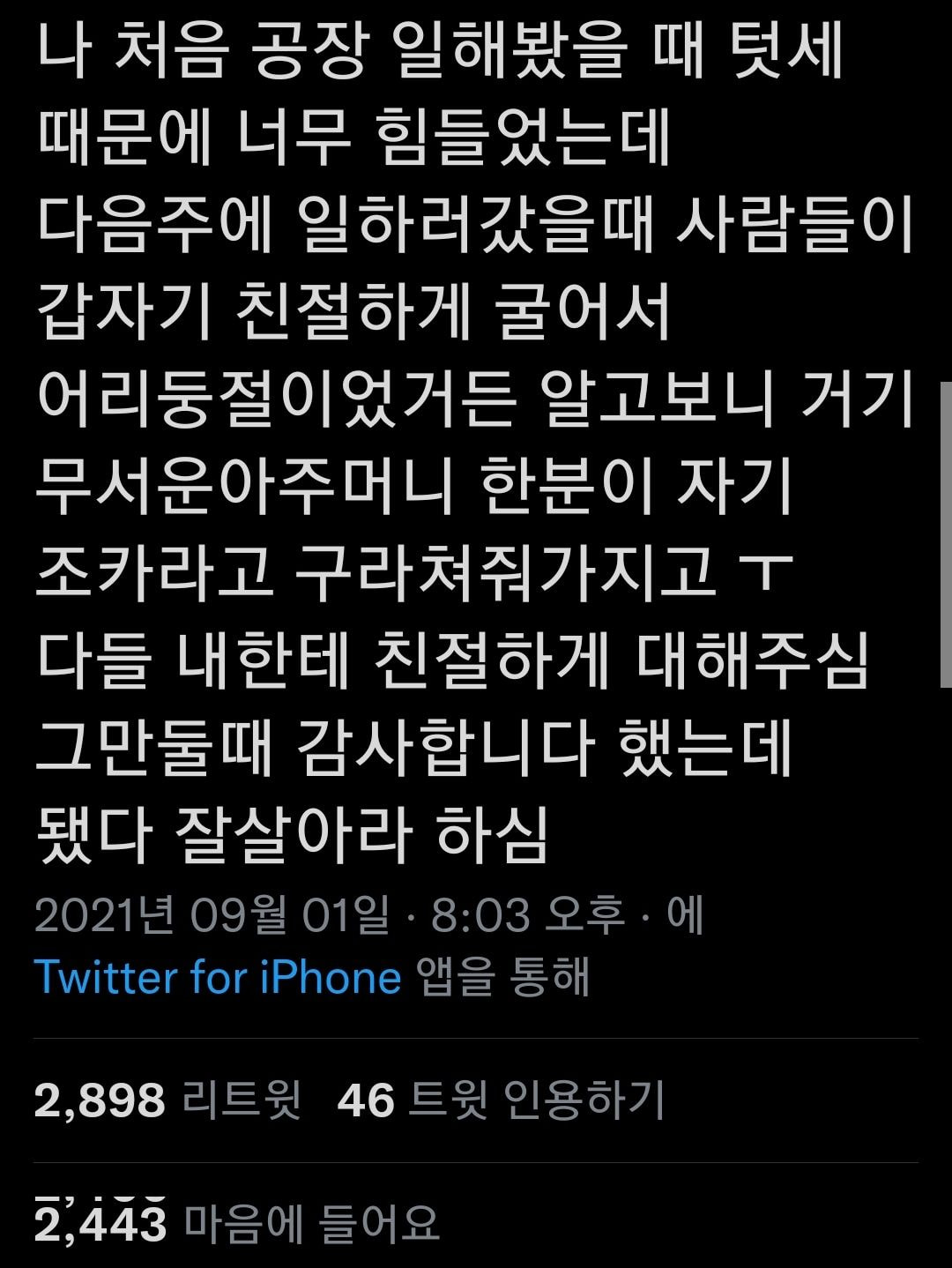The height and width of the screenshot is (1268, 952).
Task: Show who liked this tweet
Action: 236,1224
